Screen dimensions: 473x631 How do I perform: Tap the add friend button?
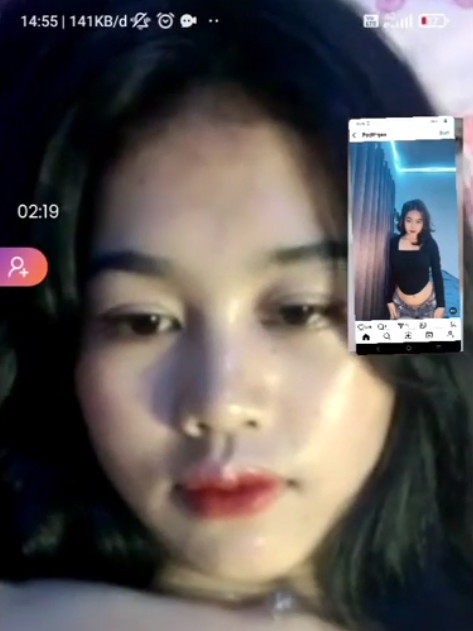coord(23,267)
